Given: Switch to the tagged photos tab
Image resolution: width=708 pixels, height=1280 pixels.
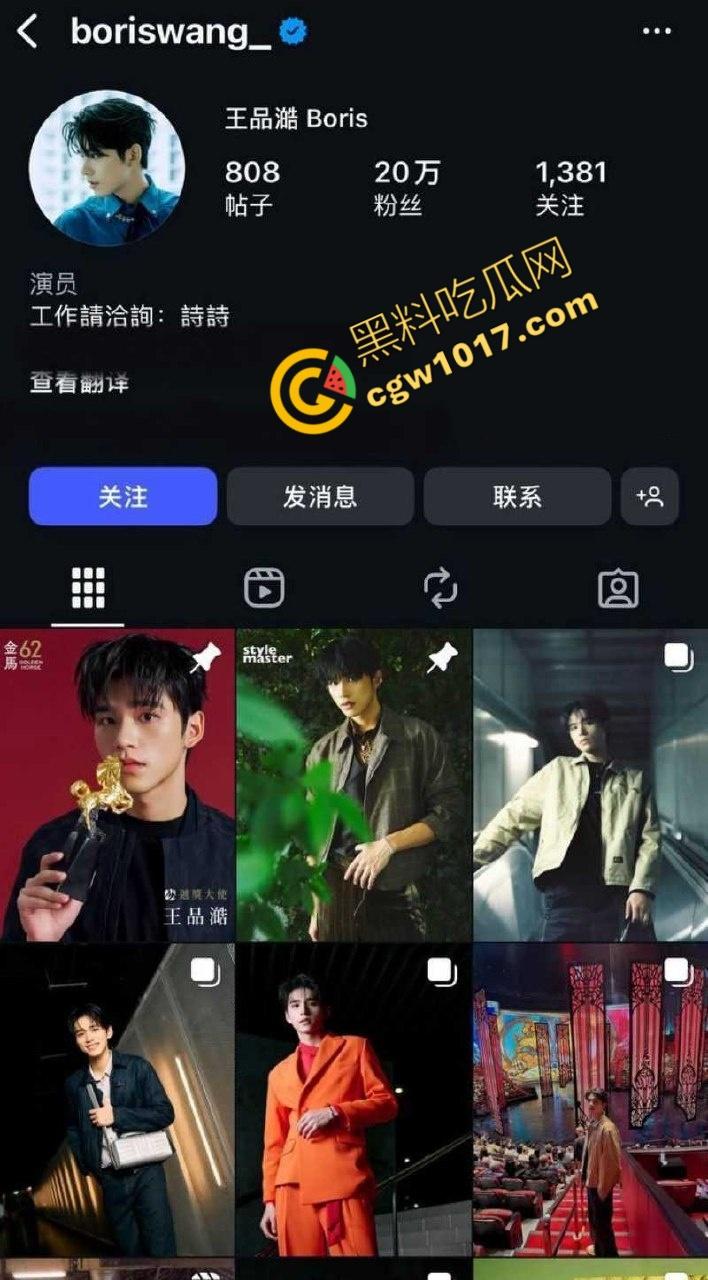Looking at the screenshot, I should (x=618, y=589).
